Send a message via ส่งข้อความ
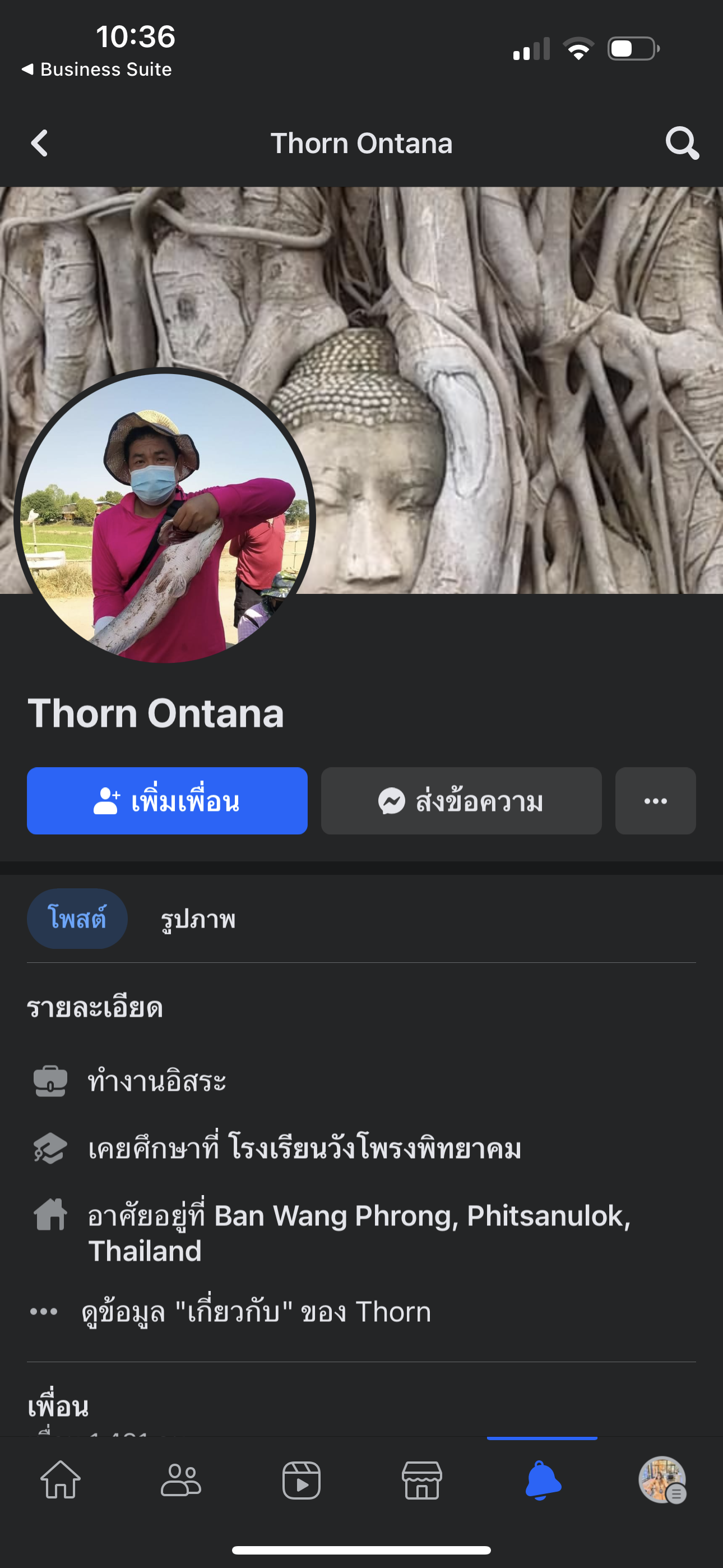723x1568 pixels. click(461, 800)
